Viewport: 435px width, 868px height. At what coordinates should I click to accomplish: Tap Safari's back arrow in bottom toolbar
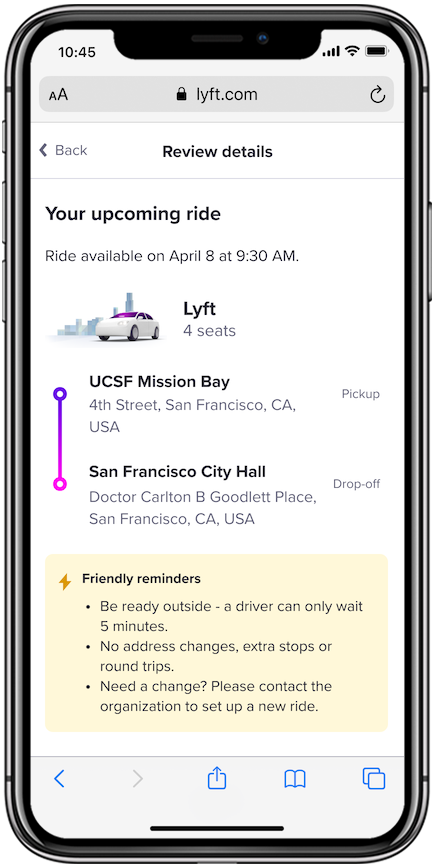click(59, 778)
